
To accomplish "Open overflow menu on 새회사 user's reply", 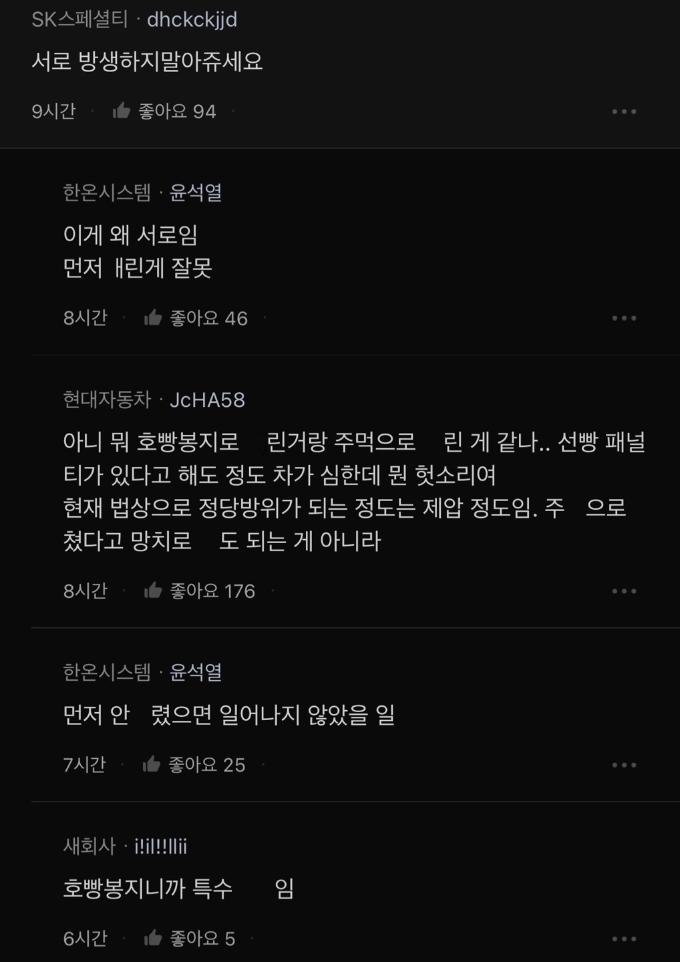I will 624,938.
